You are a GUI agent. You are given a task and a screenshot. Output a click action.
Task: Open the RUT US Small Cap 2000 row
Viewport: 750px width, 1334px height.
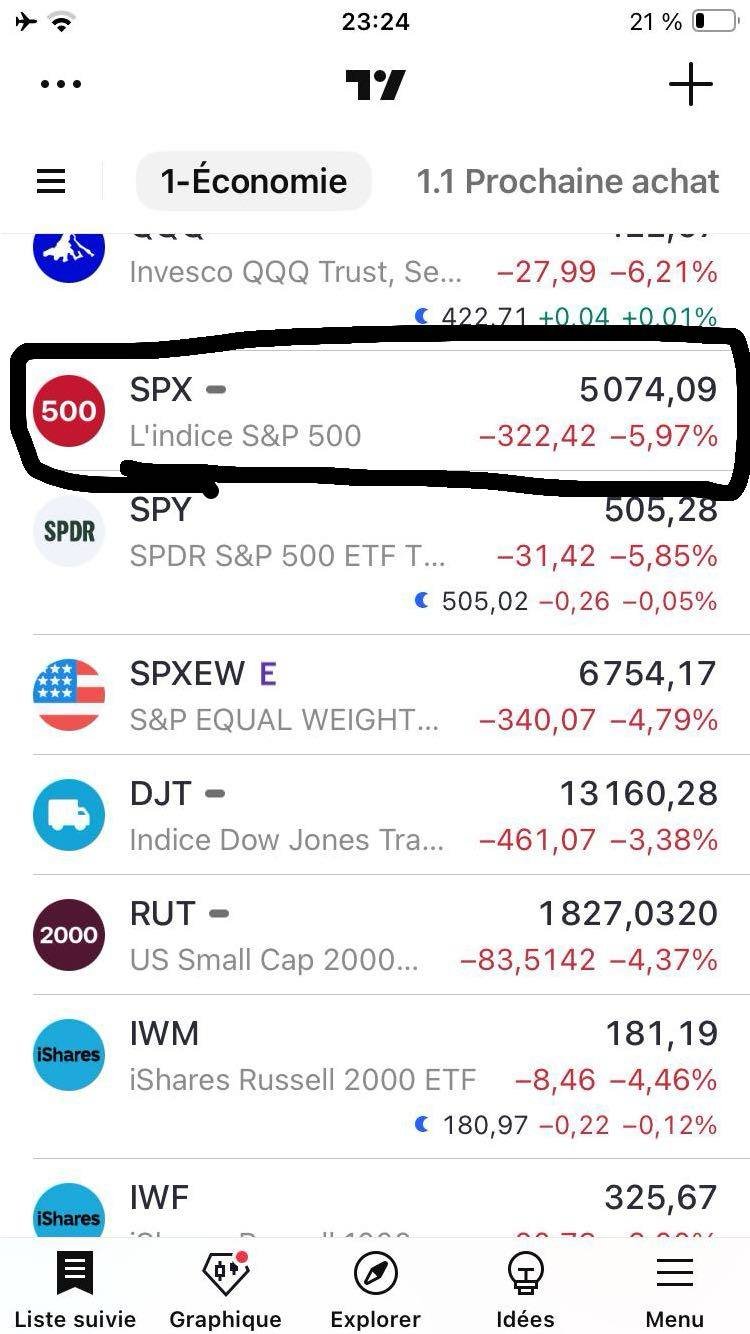coord(375,935)
